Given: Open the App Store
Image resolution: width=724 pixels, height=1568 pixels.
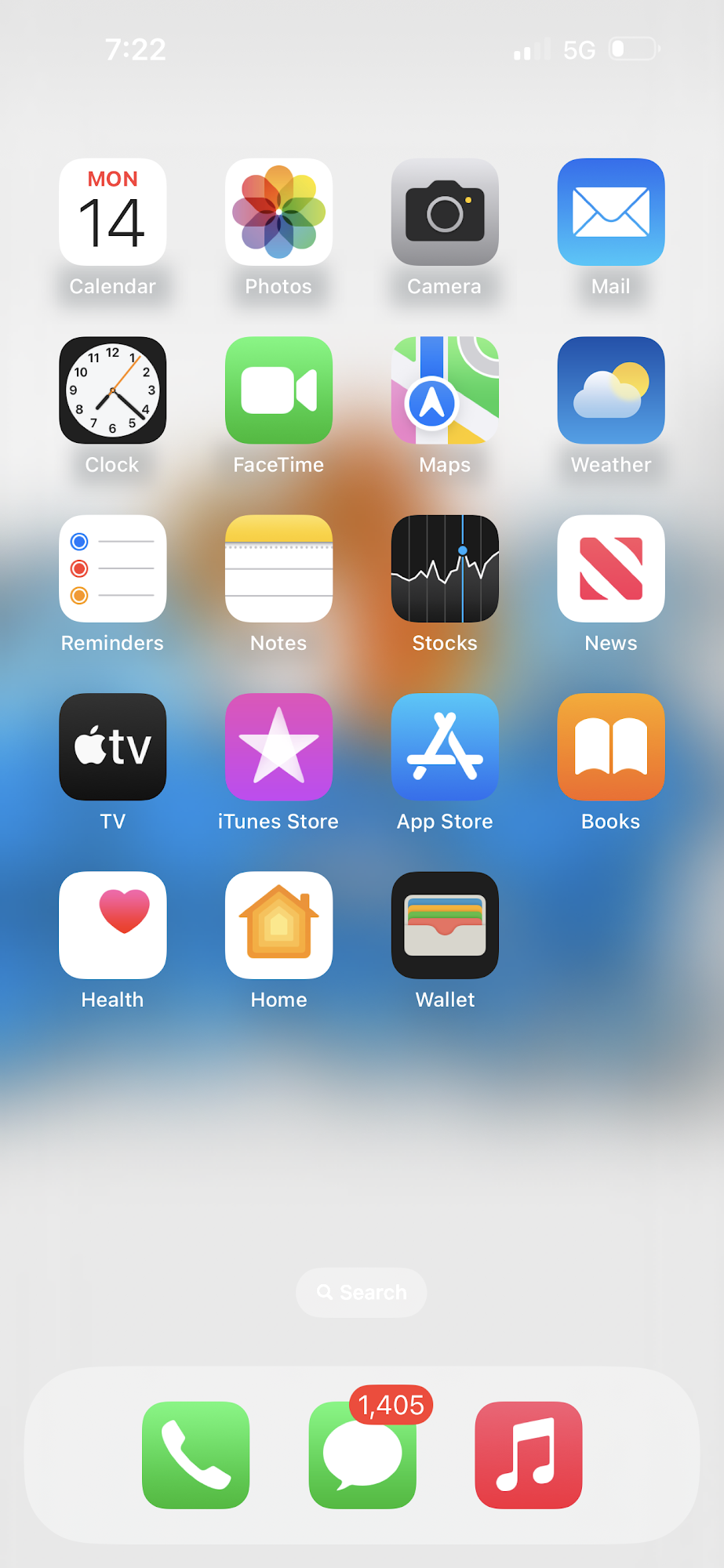Looking at the screenshot, I should click(x=445, y=746).
